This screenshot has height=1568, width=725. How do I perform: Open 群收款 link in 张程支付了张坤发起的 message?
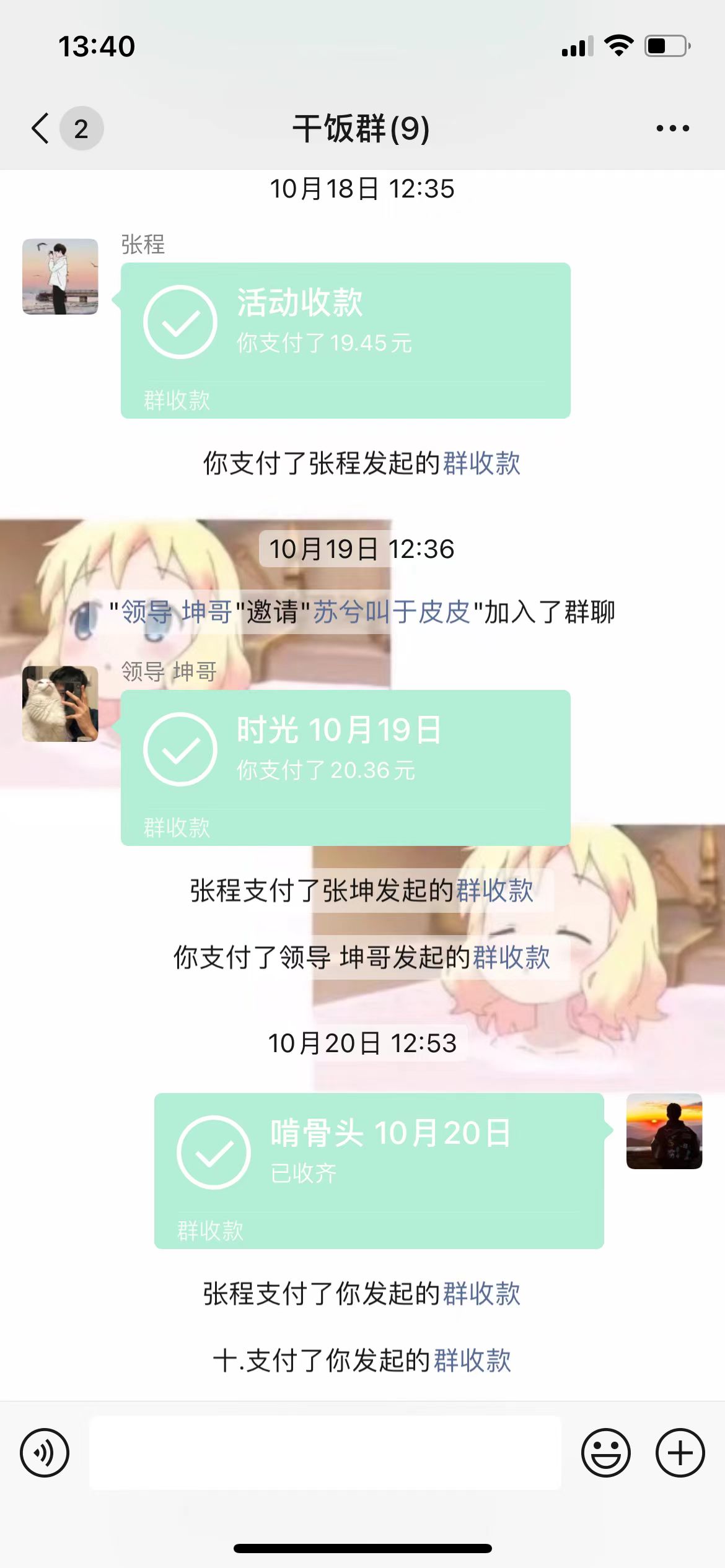(494, 891)
